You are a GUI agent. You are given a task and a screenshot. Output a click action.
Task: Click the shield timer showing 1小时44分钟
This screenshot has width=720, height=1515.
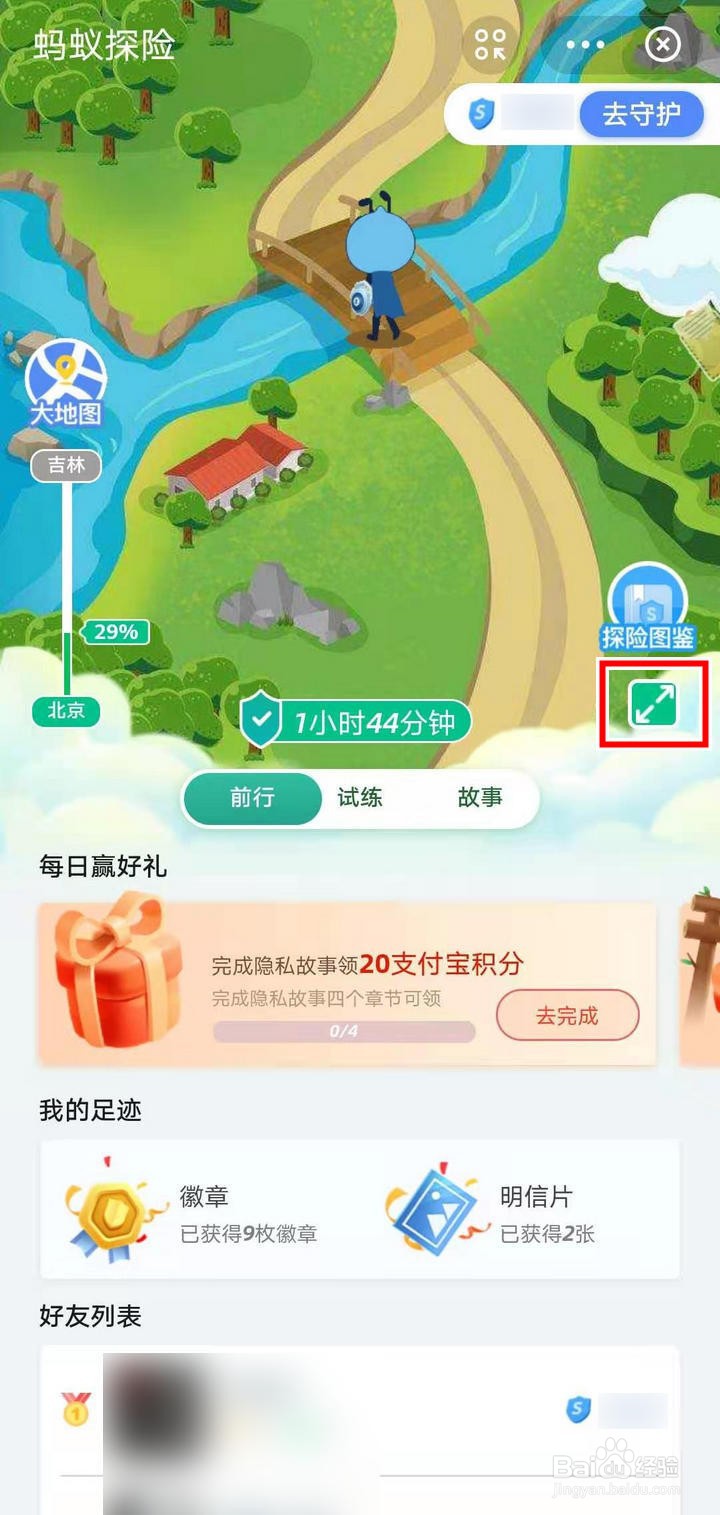tap(360, 720)
